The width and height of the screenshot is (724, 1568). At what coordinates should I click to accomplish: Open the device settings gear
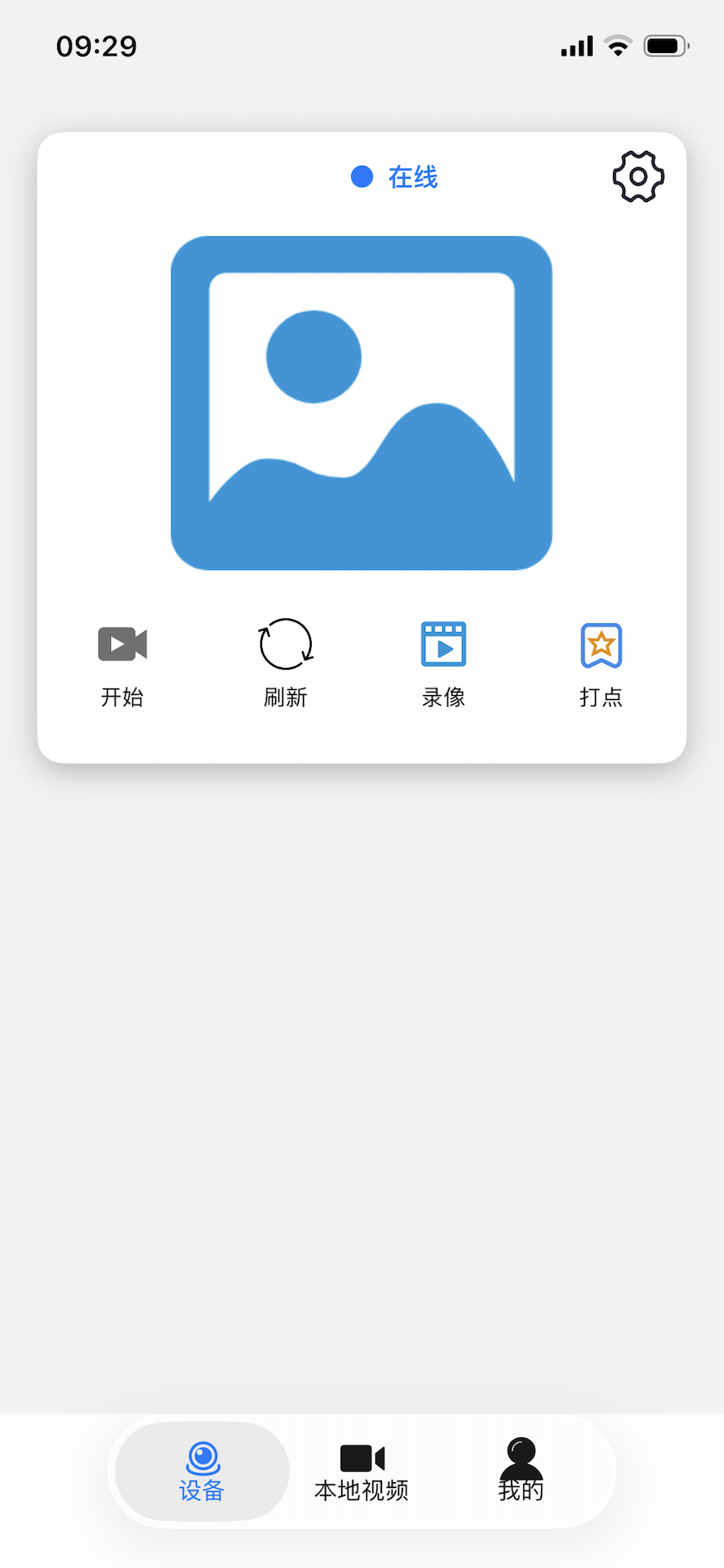point(638,176)
